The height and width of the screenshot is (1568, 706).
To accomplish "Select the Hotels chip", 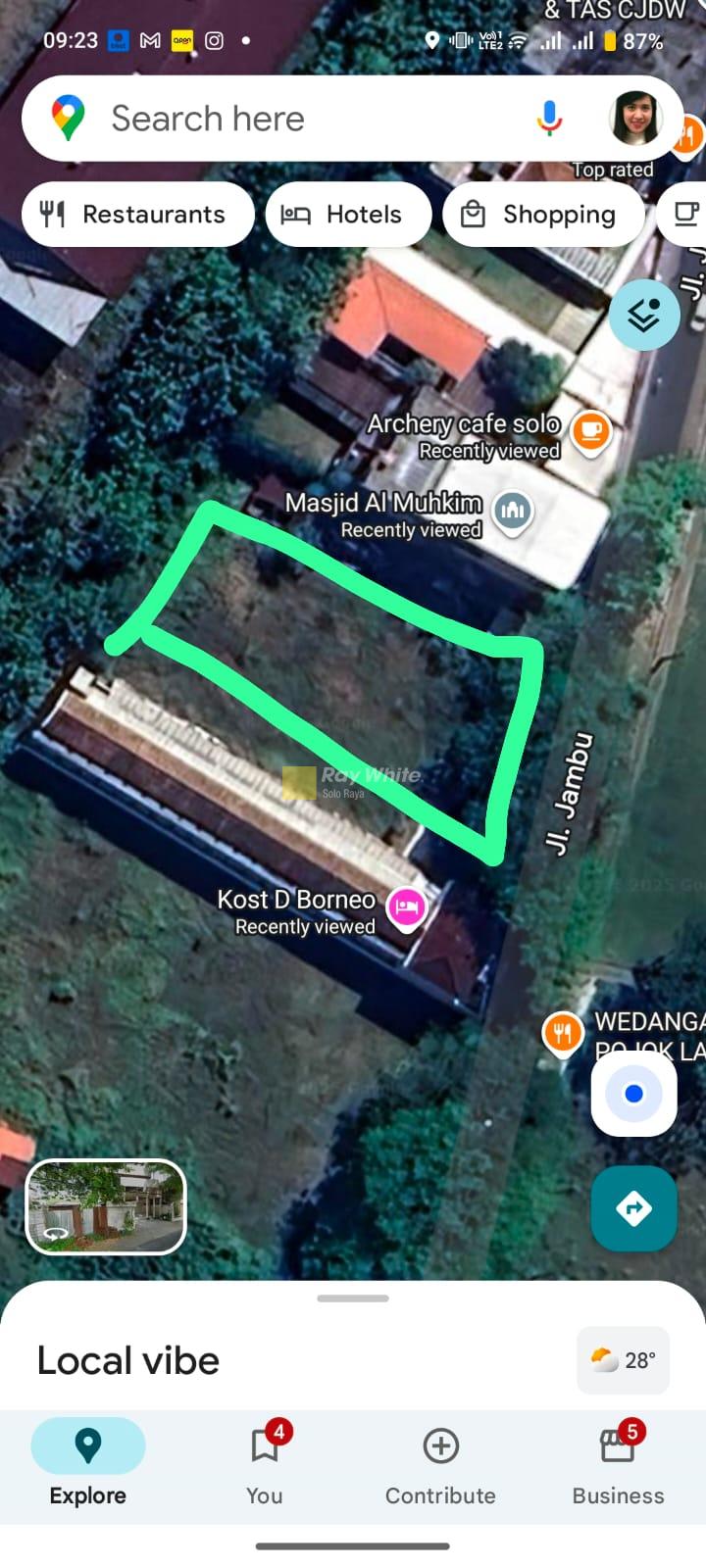I will 348,215.
